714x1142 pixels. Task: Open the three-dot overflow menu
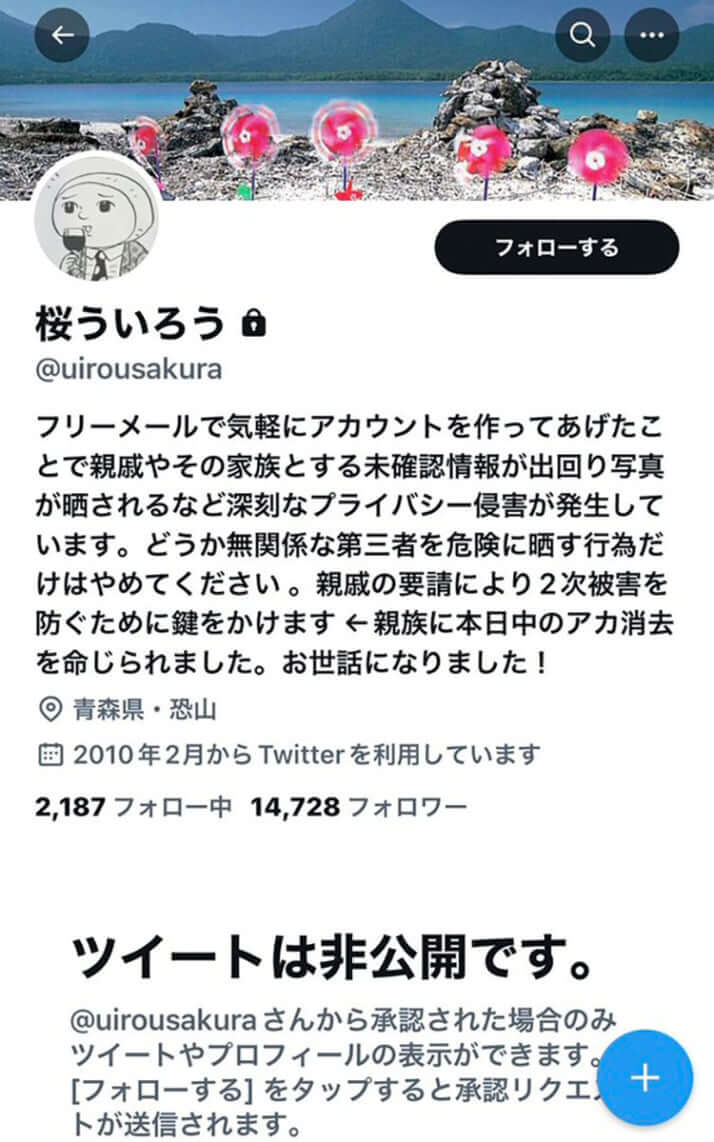pyautogui.click(x=652, y=35)
